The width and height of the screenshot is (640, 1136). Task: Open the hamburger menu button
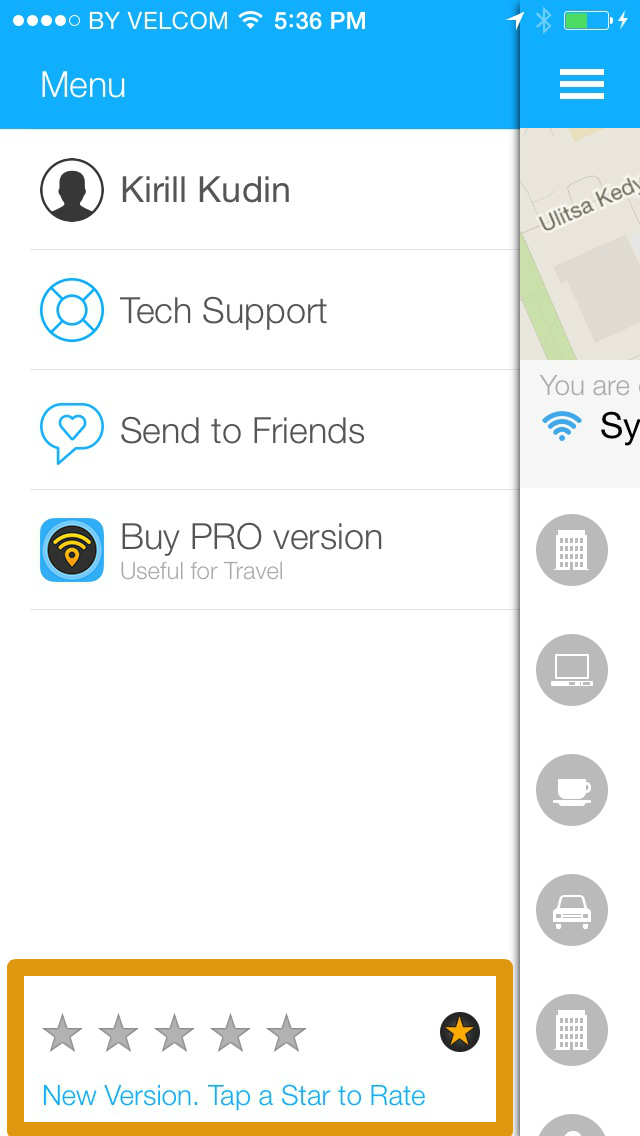[581, 84]
